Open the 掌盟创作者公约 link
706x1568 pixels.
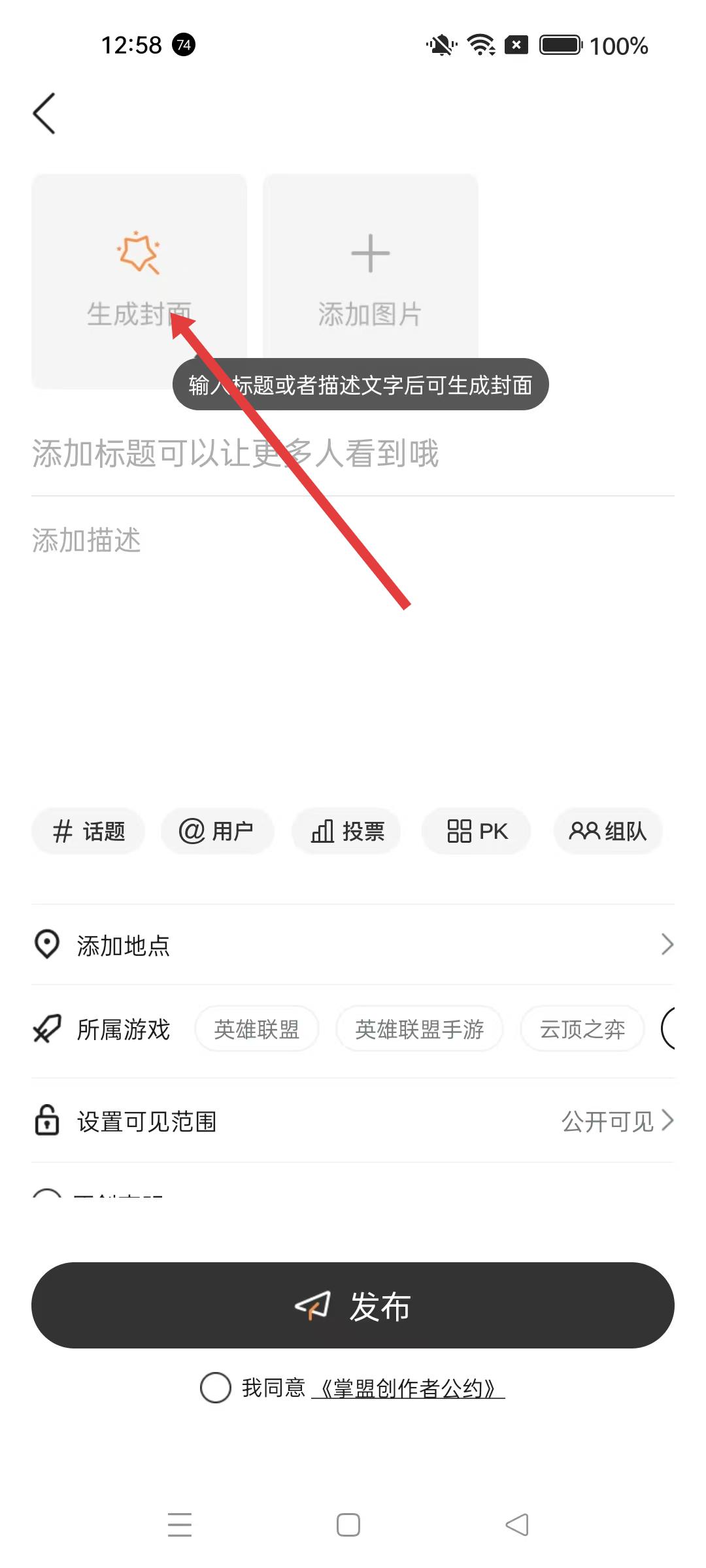(408, 1388)
